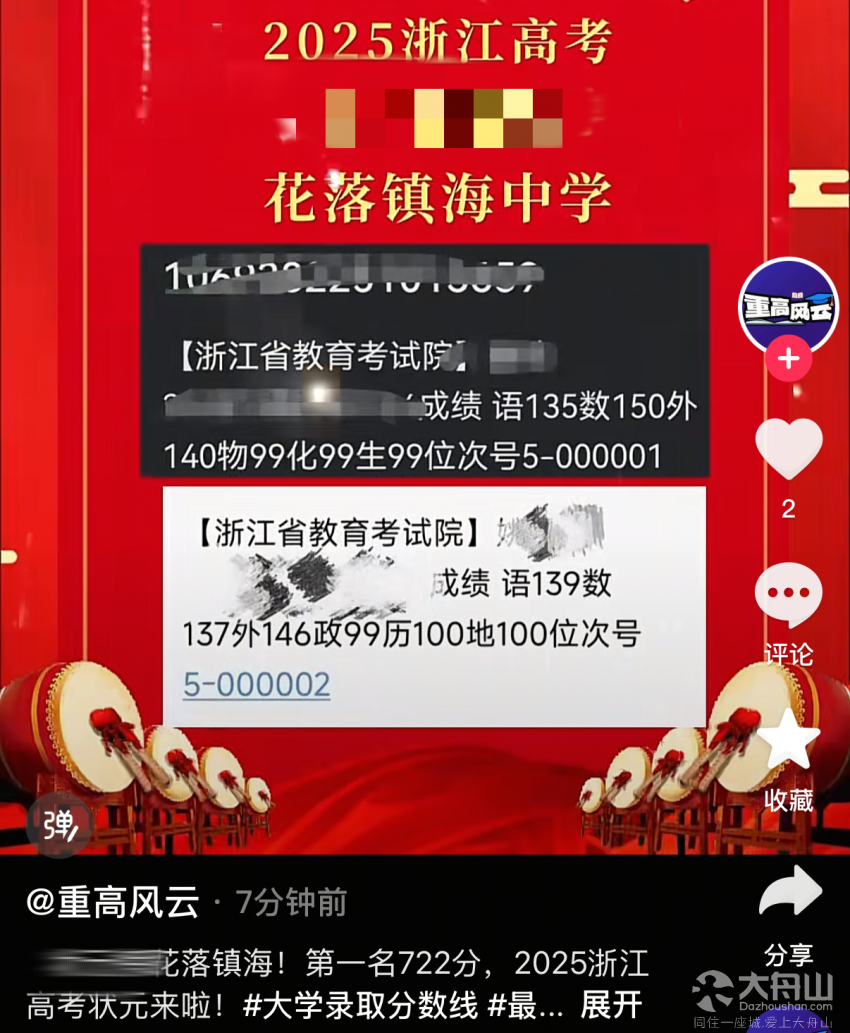This screenshot has width=850, height=1033.
Task: Follow 重高风云 with the plus button
Action: coord(788,359)
